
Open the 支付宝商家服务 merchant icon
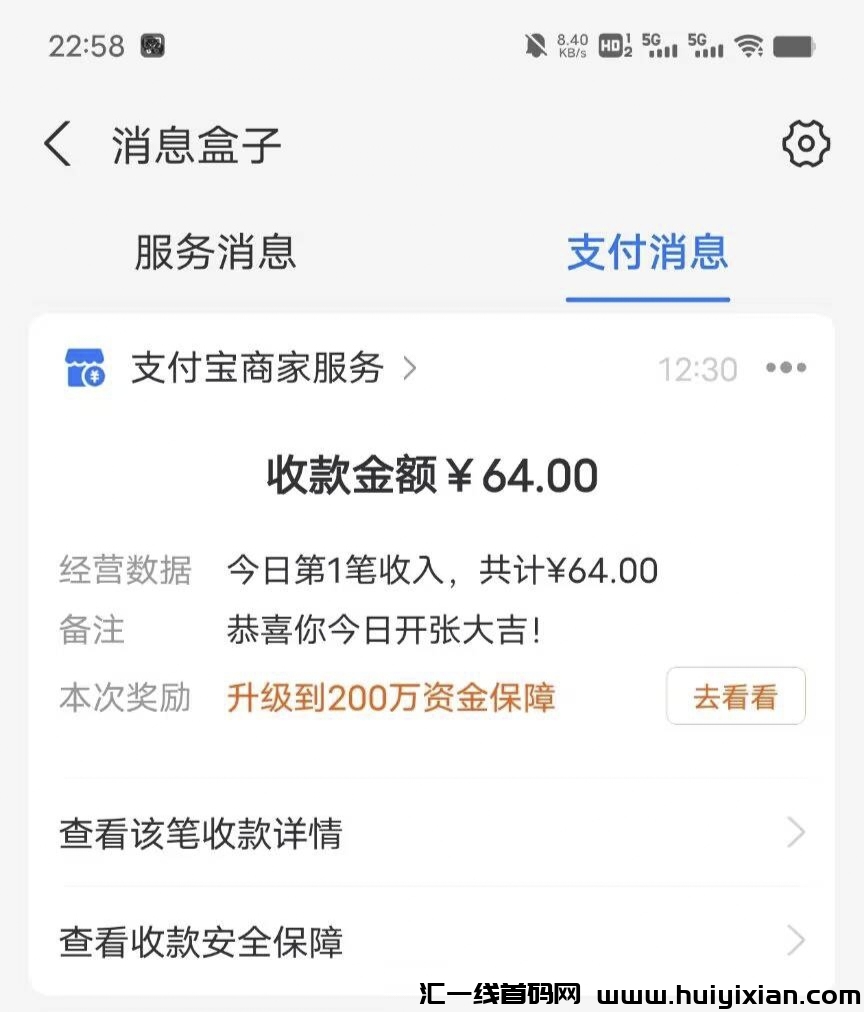[85, 368]
